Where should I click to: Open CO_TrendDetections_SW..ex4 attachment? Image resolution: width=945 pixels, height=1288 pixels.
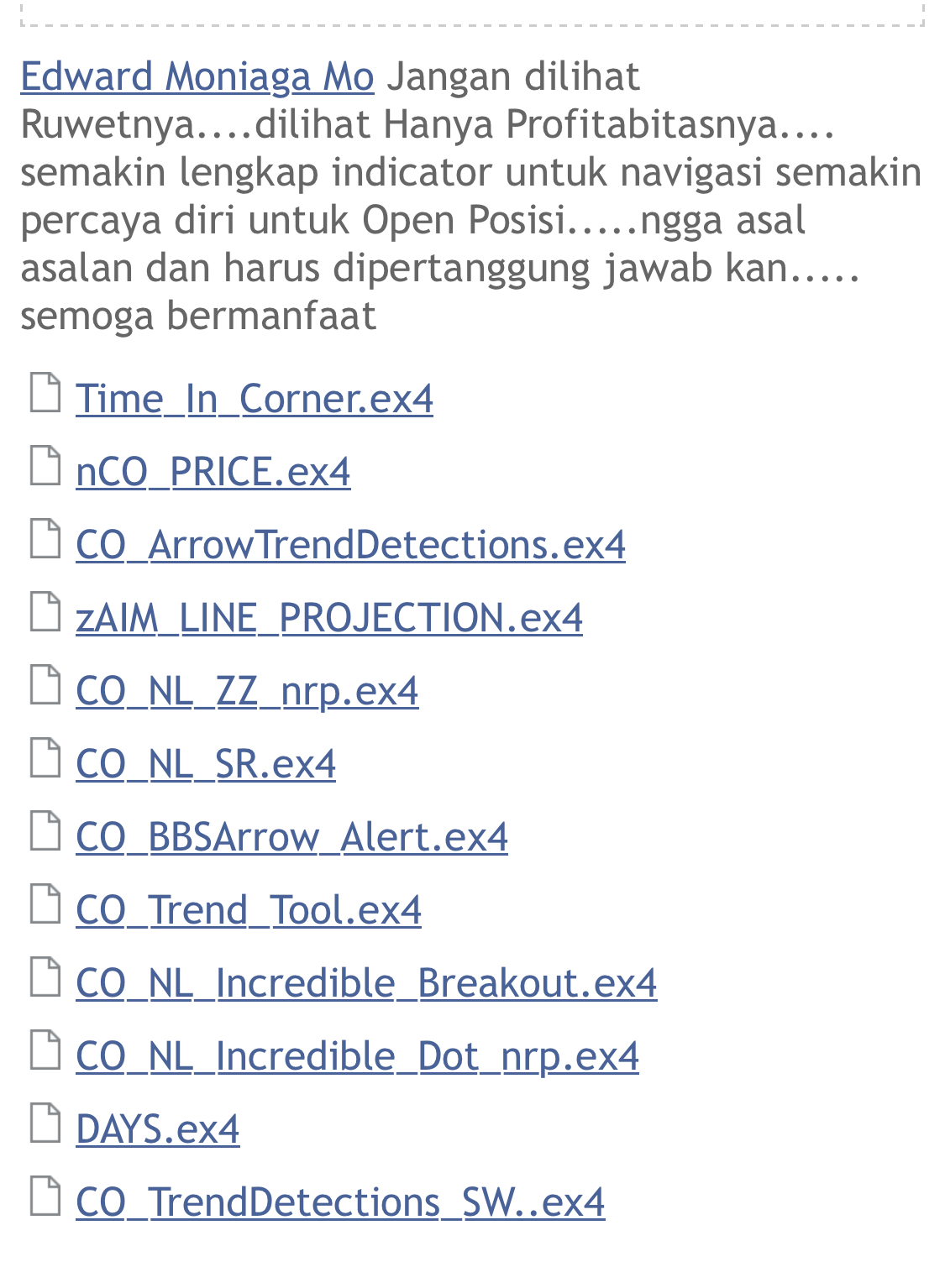pos(340,1202)
